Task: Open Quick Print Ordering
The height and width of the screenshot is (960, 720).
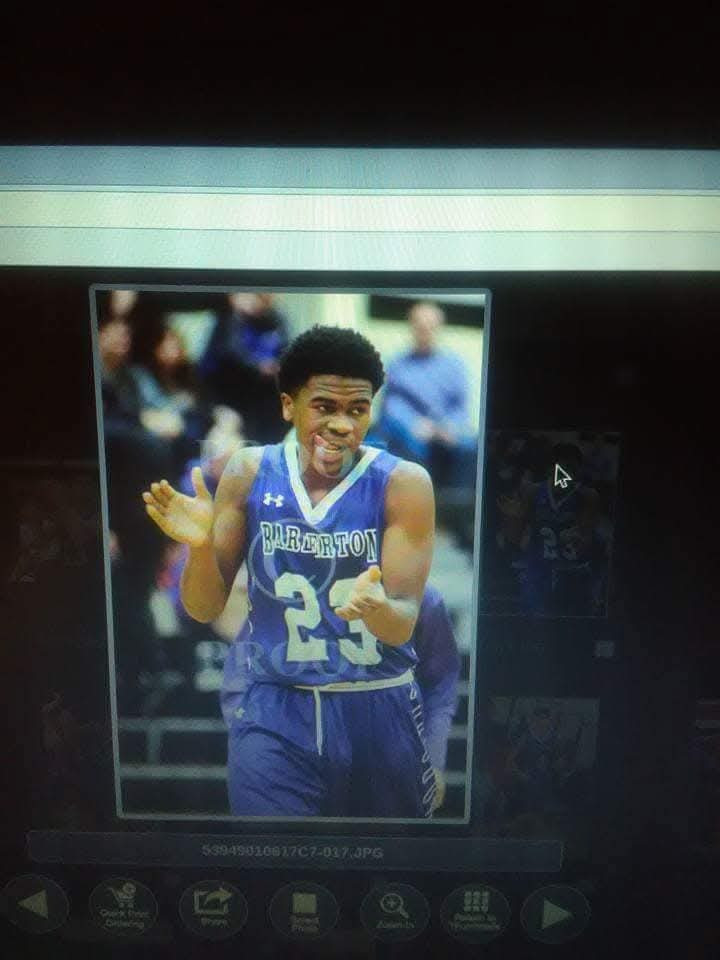Action: pos(123,908)
